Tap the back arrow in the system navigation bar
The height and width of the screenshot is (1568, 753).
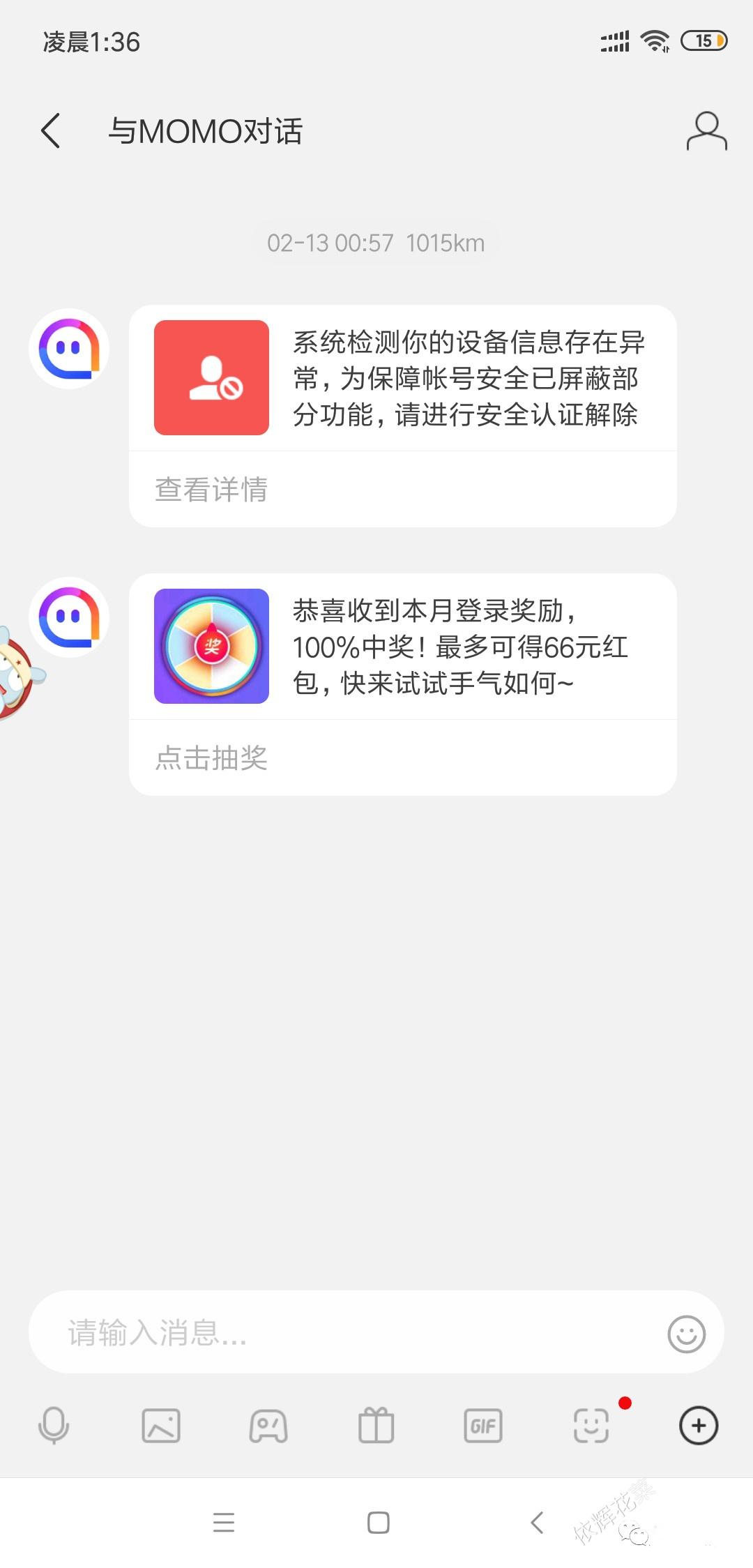pyautogui.click(x=535, y=1523)
